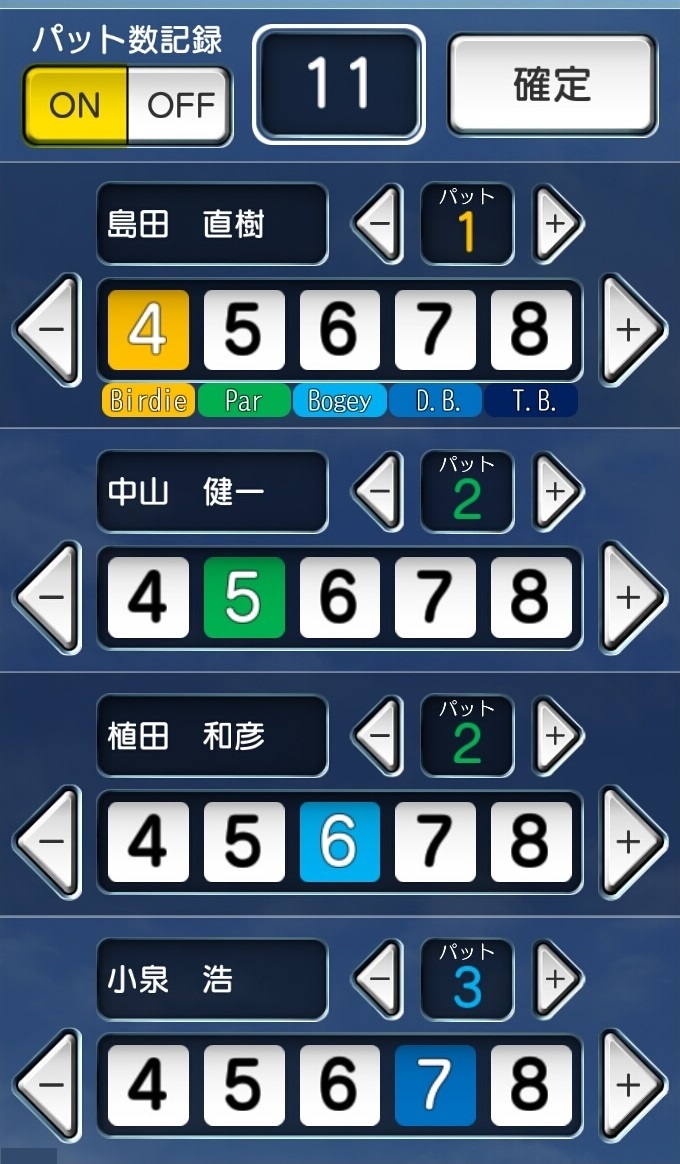Increase putt count for 中山 健一
The height and width of the screenshot is (1164, 680).
click(x=558, y=491)
